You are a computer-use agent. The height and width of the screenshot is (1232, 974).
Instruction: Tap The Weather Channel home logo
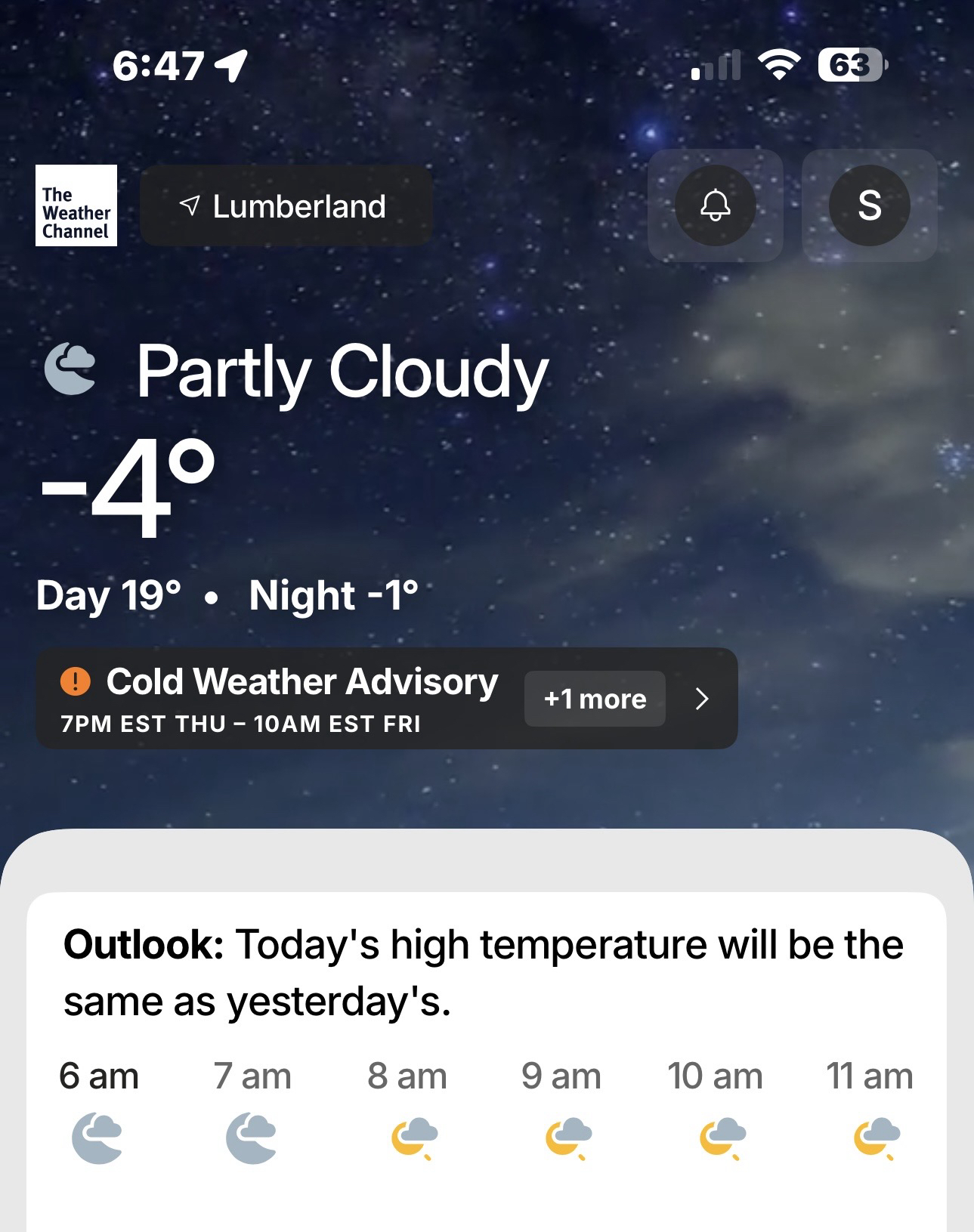(x=76, y=205)
